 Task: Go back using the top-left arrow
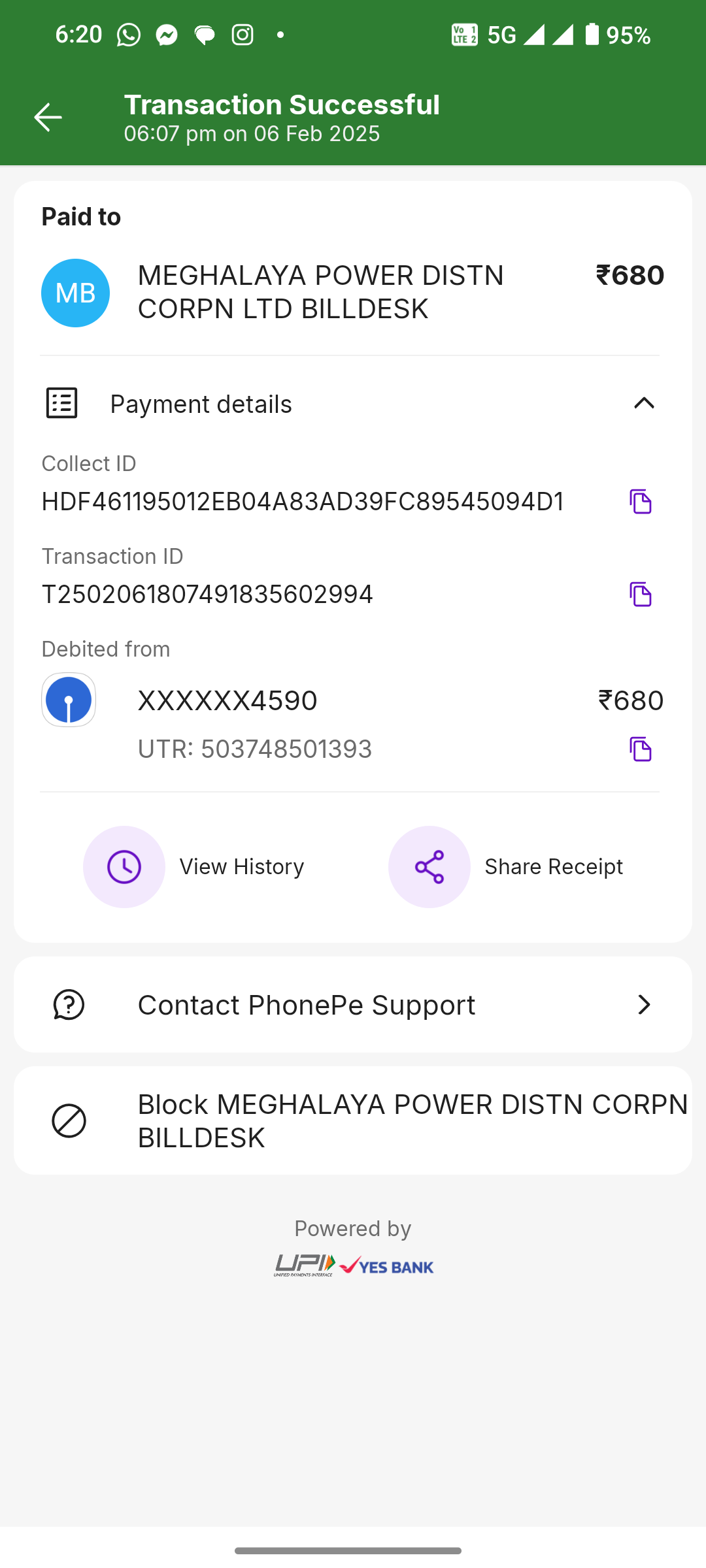[48, 118]
